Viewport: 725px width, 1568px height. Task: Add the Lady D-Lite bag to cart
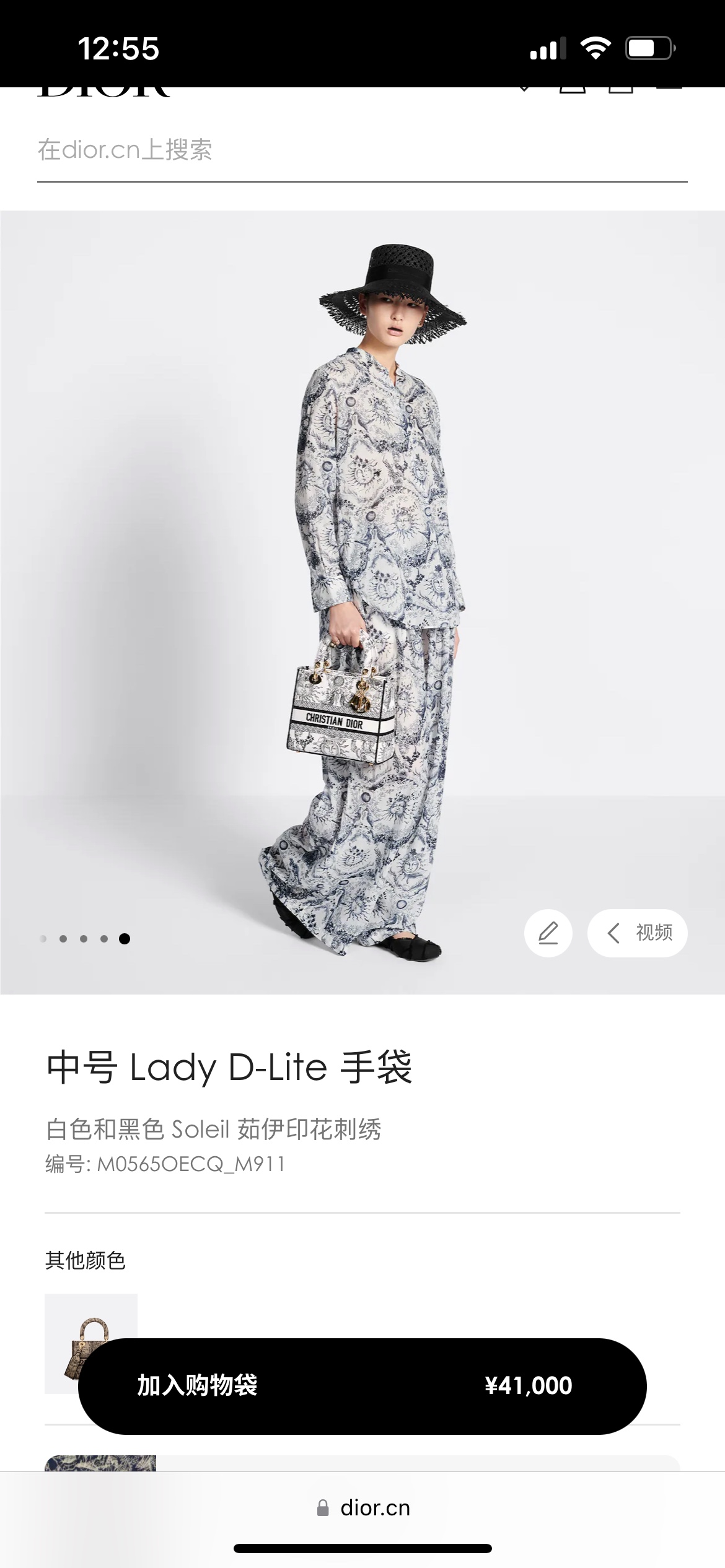362,1386
